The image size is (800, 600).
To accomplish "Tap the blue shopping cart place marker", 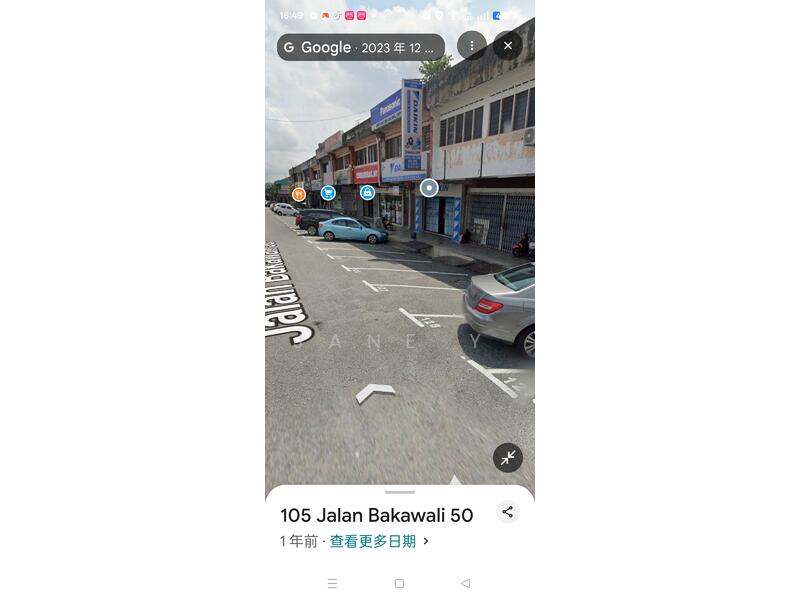I will (x=328, y=193).
